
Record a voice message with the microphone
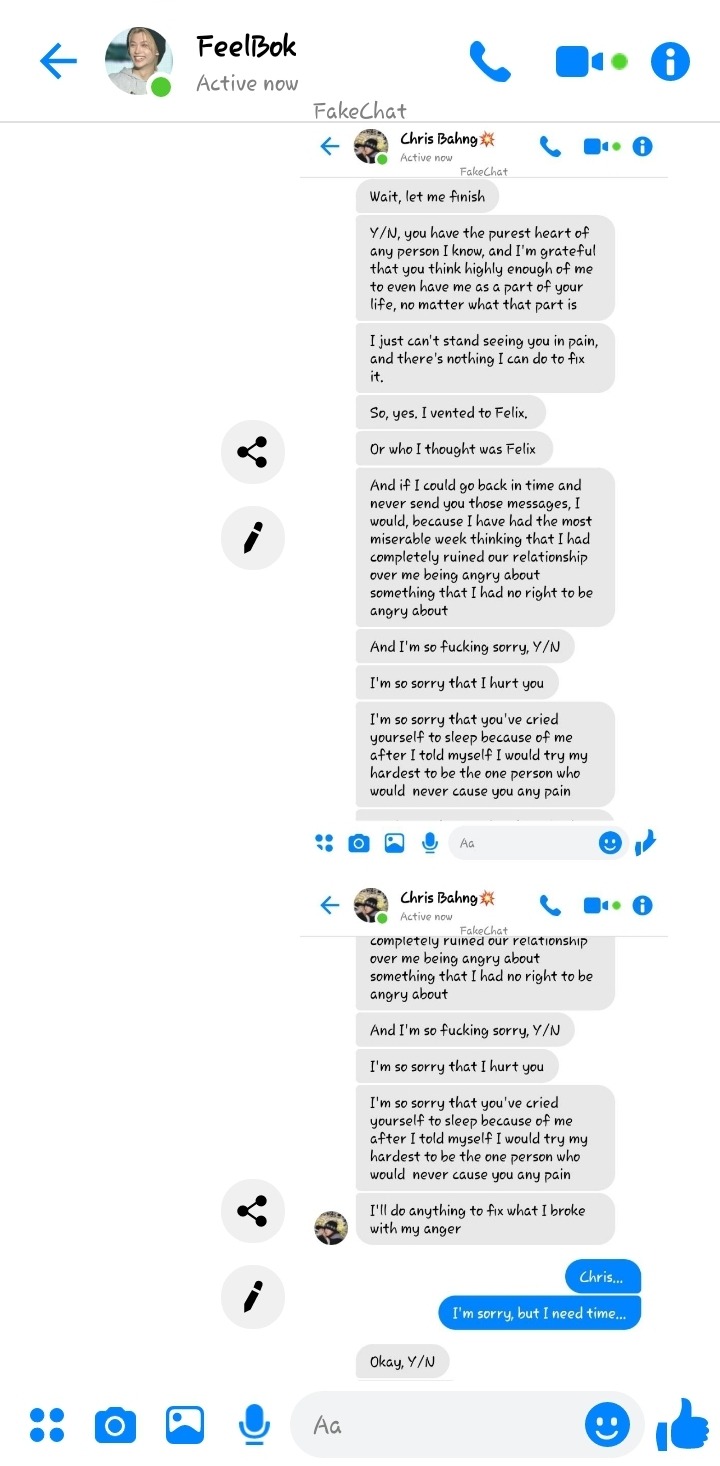pyautogui.click(x=254, y=1424)
